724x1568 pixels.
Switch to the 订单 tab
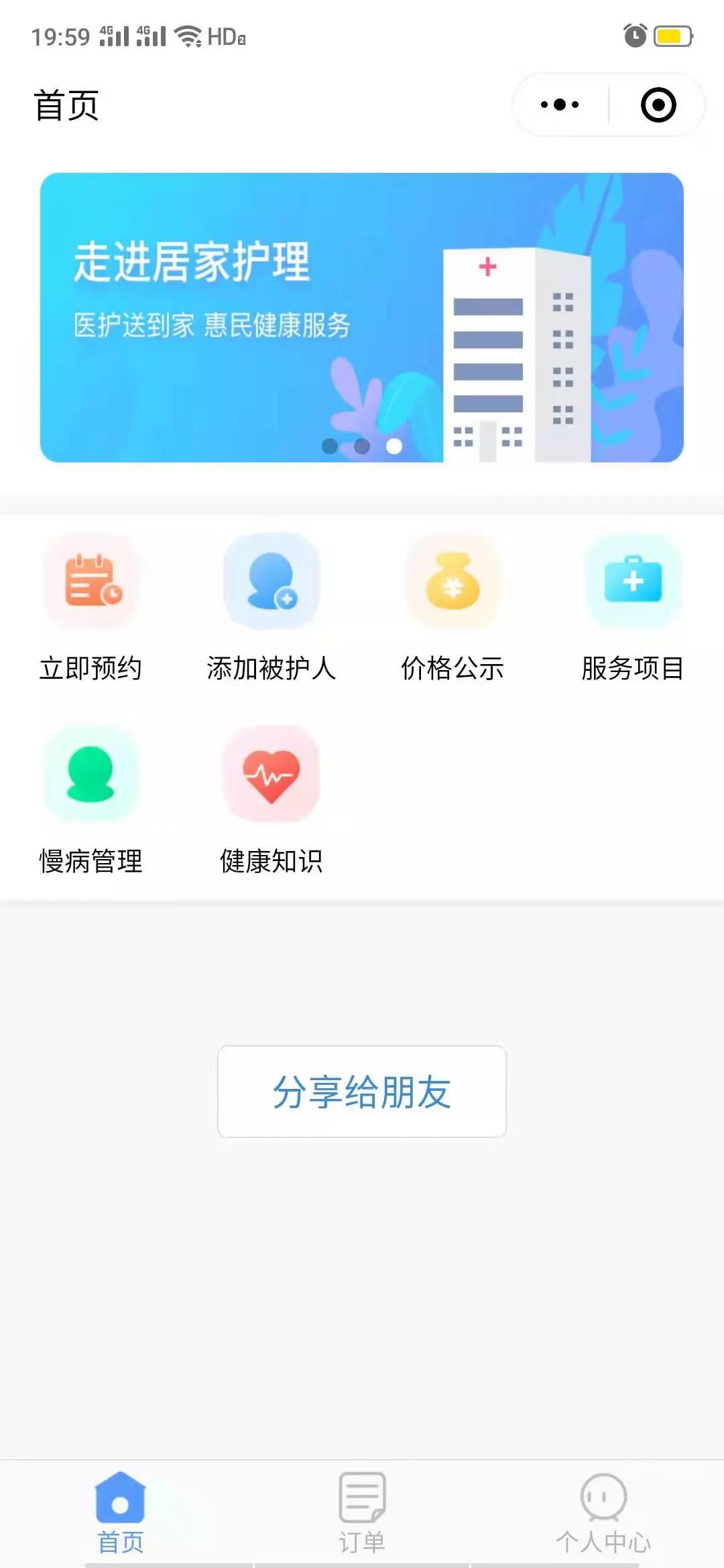pos(362,1513)
